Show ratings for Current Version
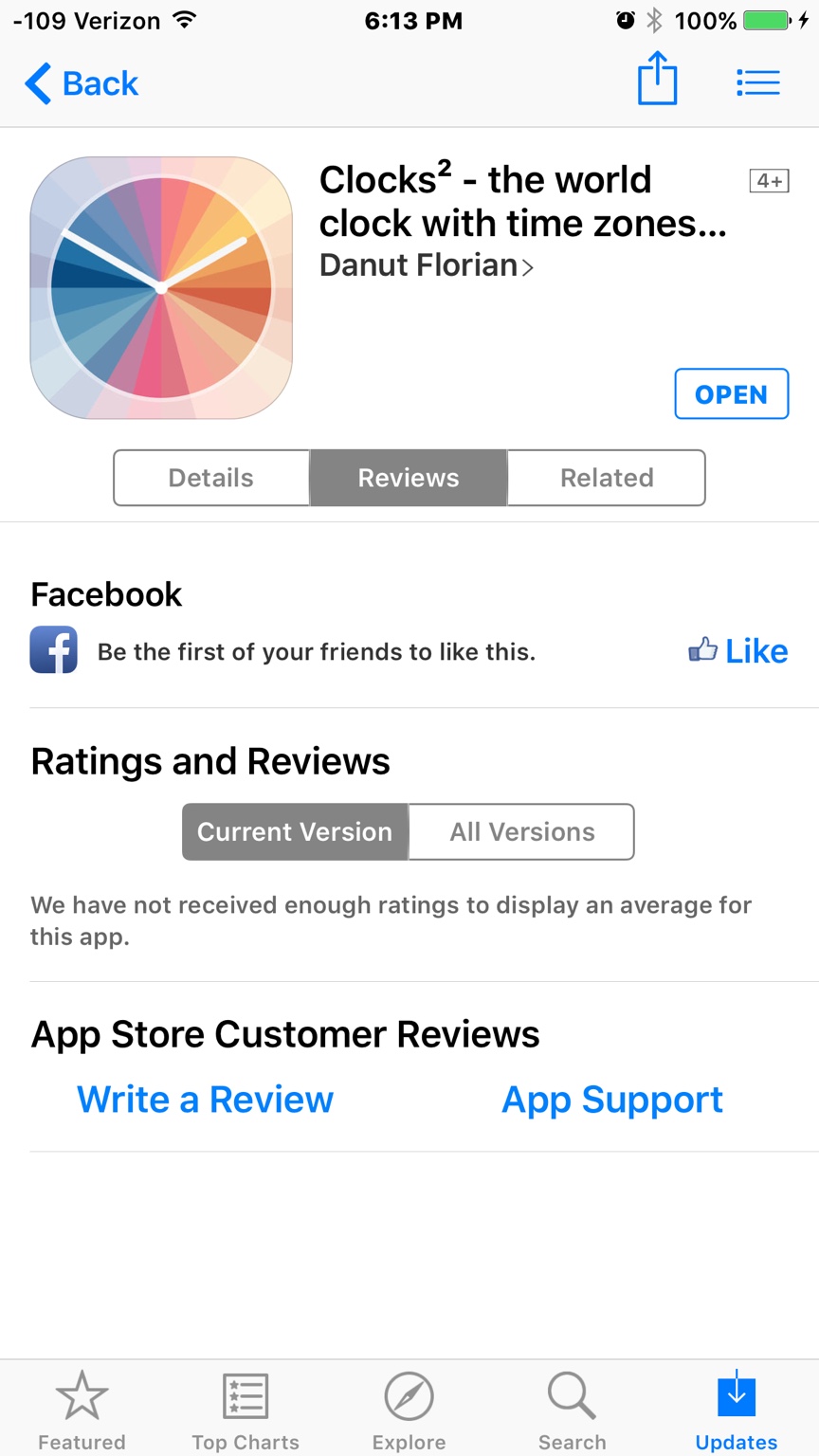 (295, 832)
